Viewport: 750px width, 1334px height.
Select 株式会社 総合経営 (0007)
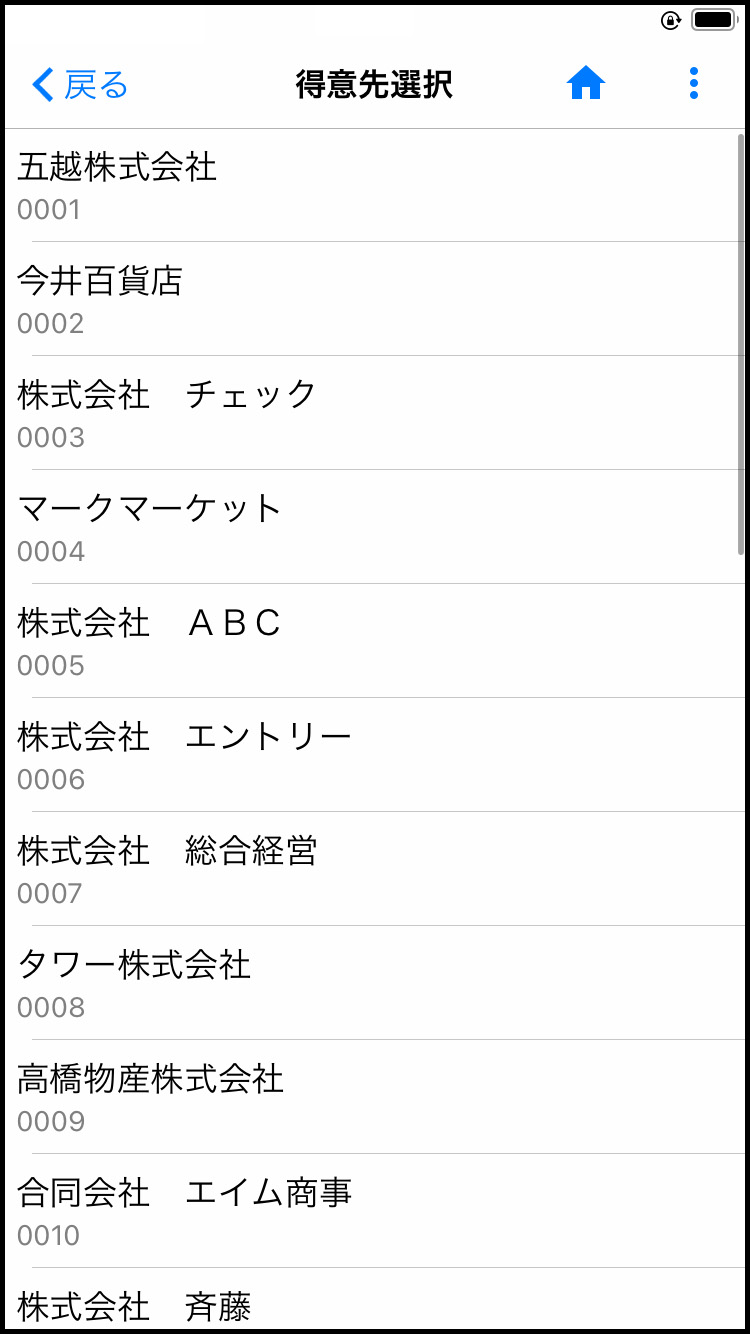(375, 869)
